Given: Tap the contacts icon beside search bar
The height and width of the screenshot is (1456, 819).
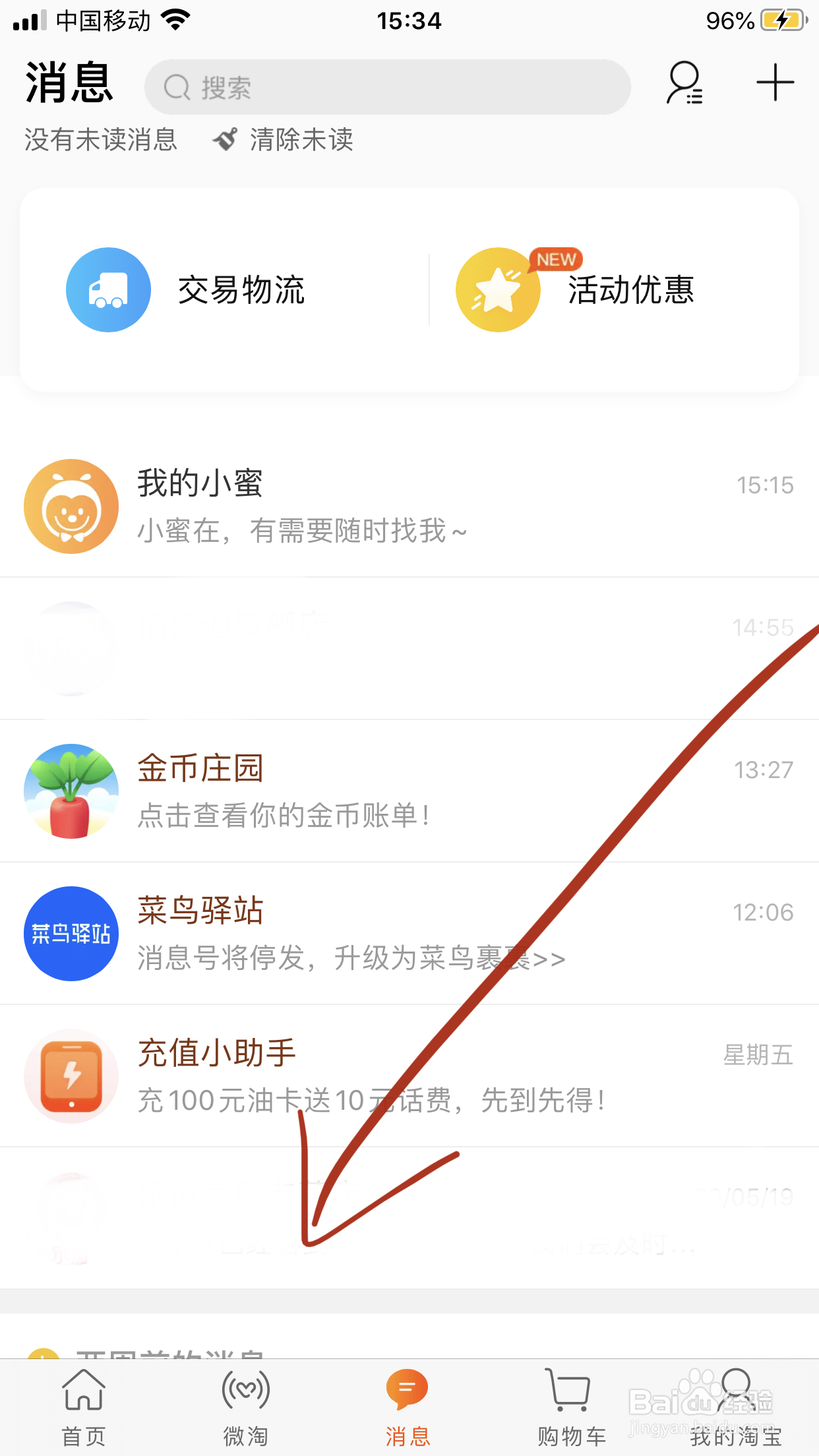Looking at the screenshot, I should coord(684,84).
